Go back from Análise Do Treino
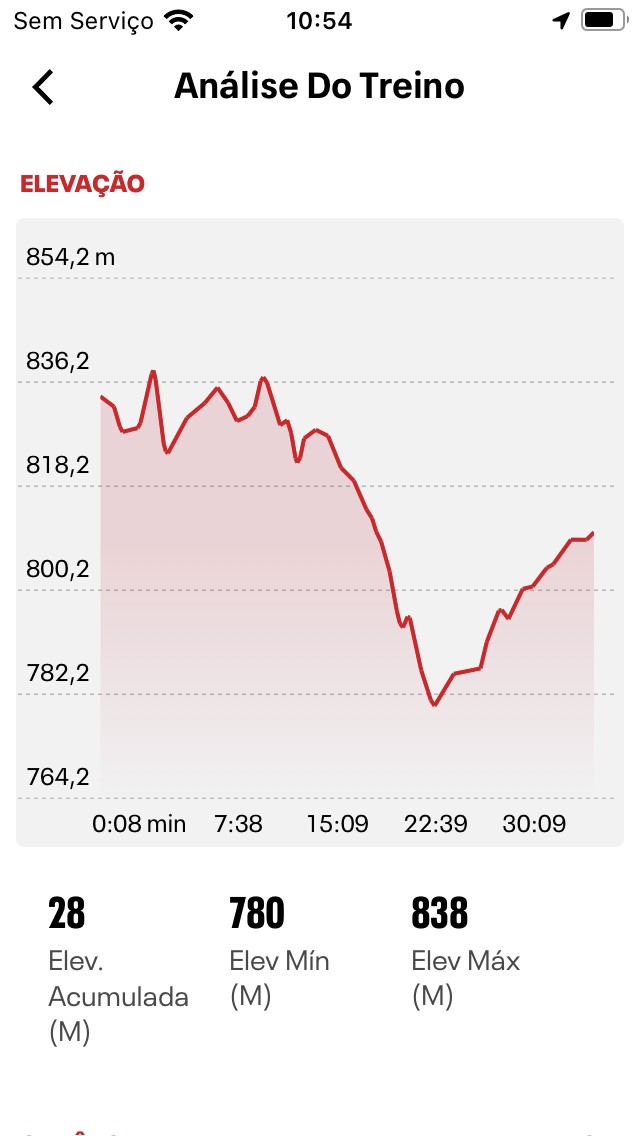This screenshot has height=1136, width=640. pos(43,87)
